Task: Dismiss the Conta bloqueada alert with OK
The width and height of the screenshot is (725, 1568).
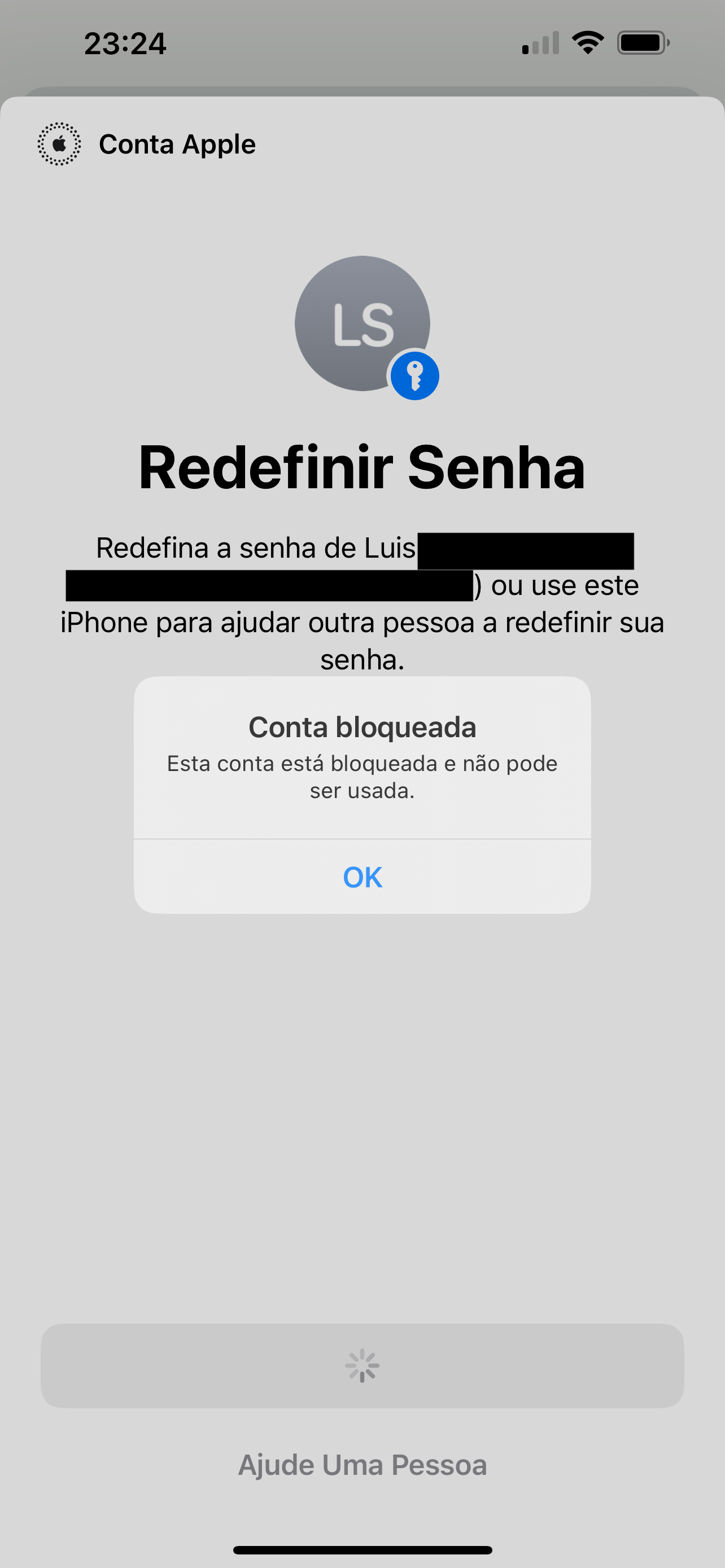Action: click(362, 877)
